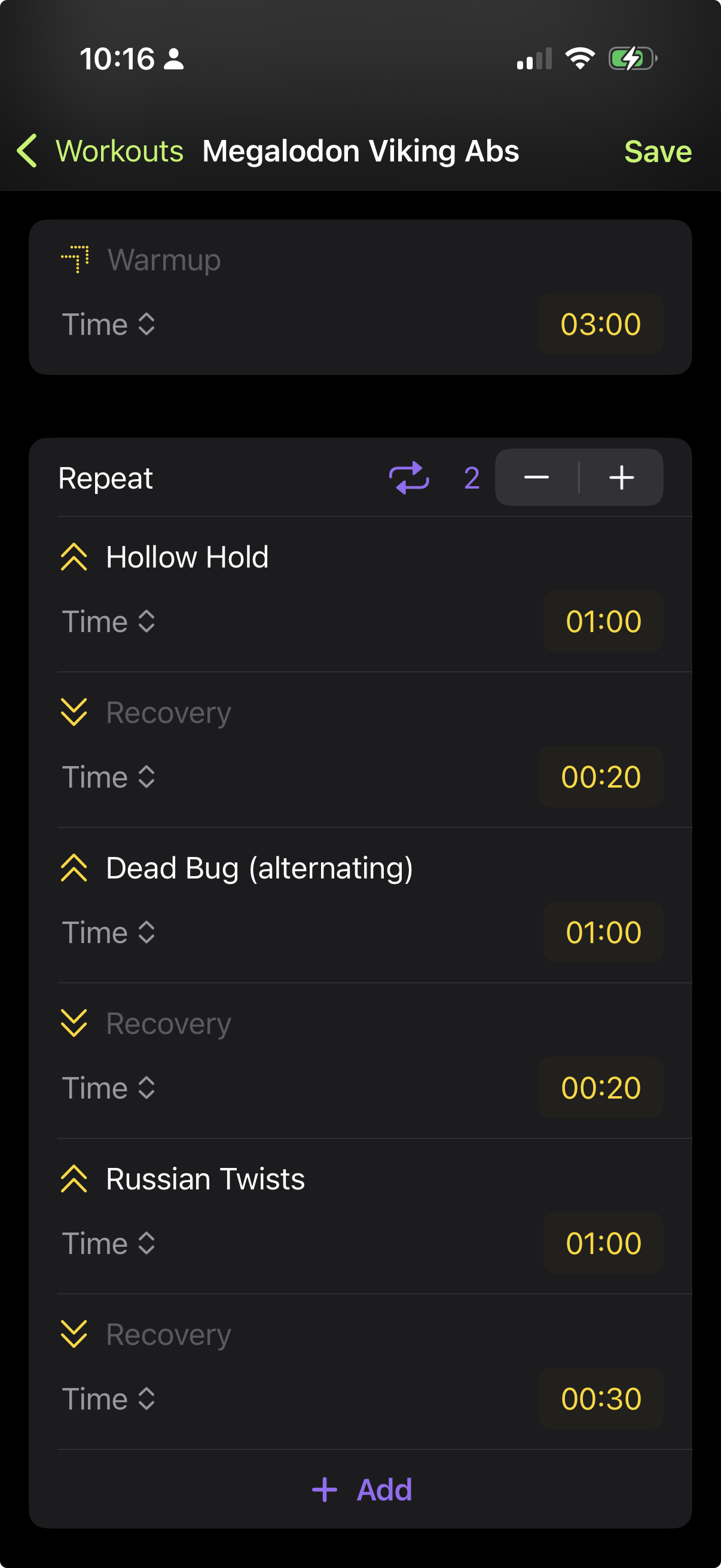Edit the recovery time after Hollow Hold

601,777
